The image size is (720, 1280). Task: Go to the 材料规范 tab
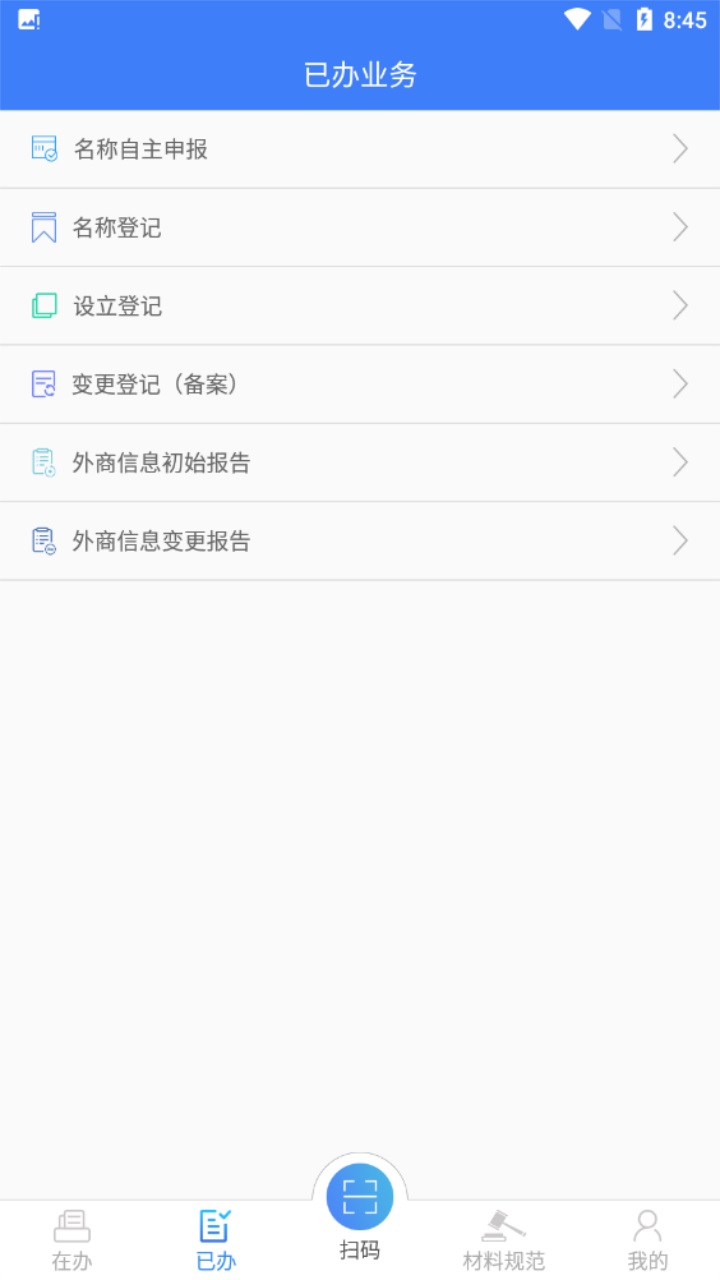point(504,1240)
